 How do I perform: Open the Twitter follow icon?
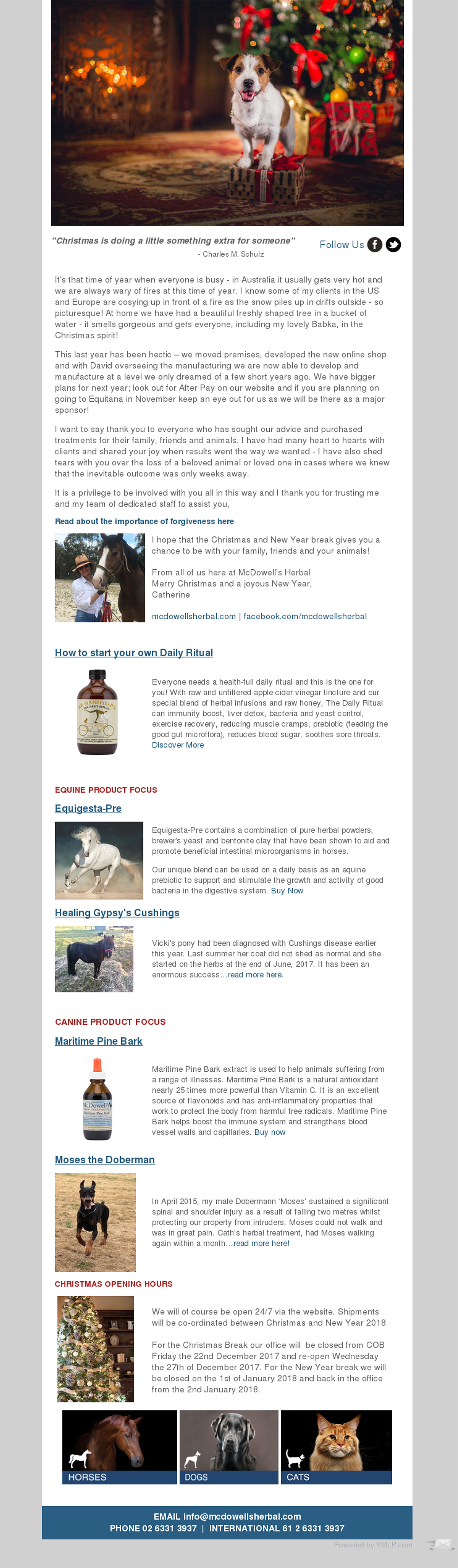(394, 245)
